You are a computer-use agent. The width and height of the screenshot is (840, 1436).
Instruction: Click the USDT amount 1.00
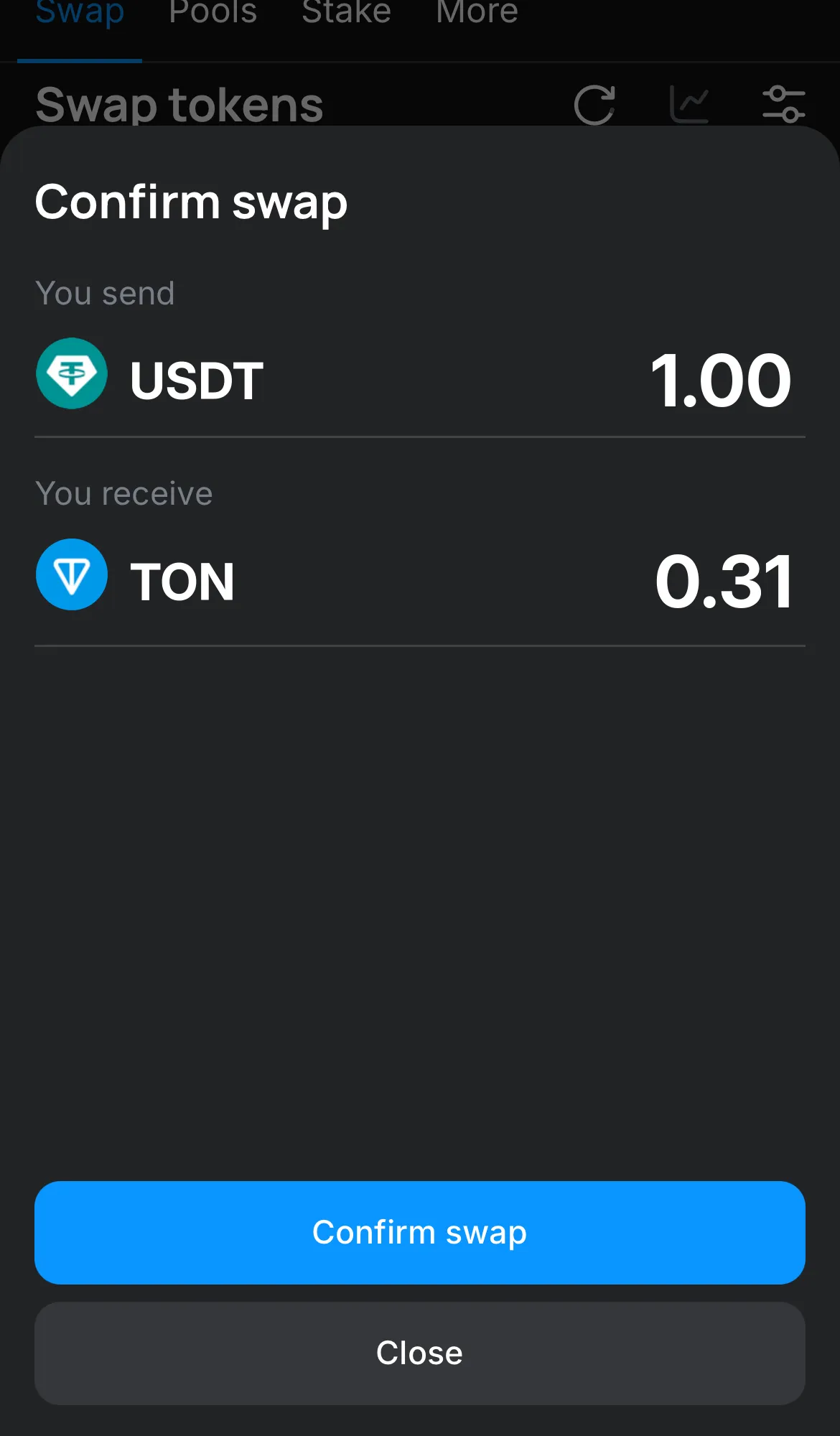[x=722, y=381]
